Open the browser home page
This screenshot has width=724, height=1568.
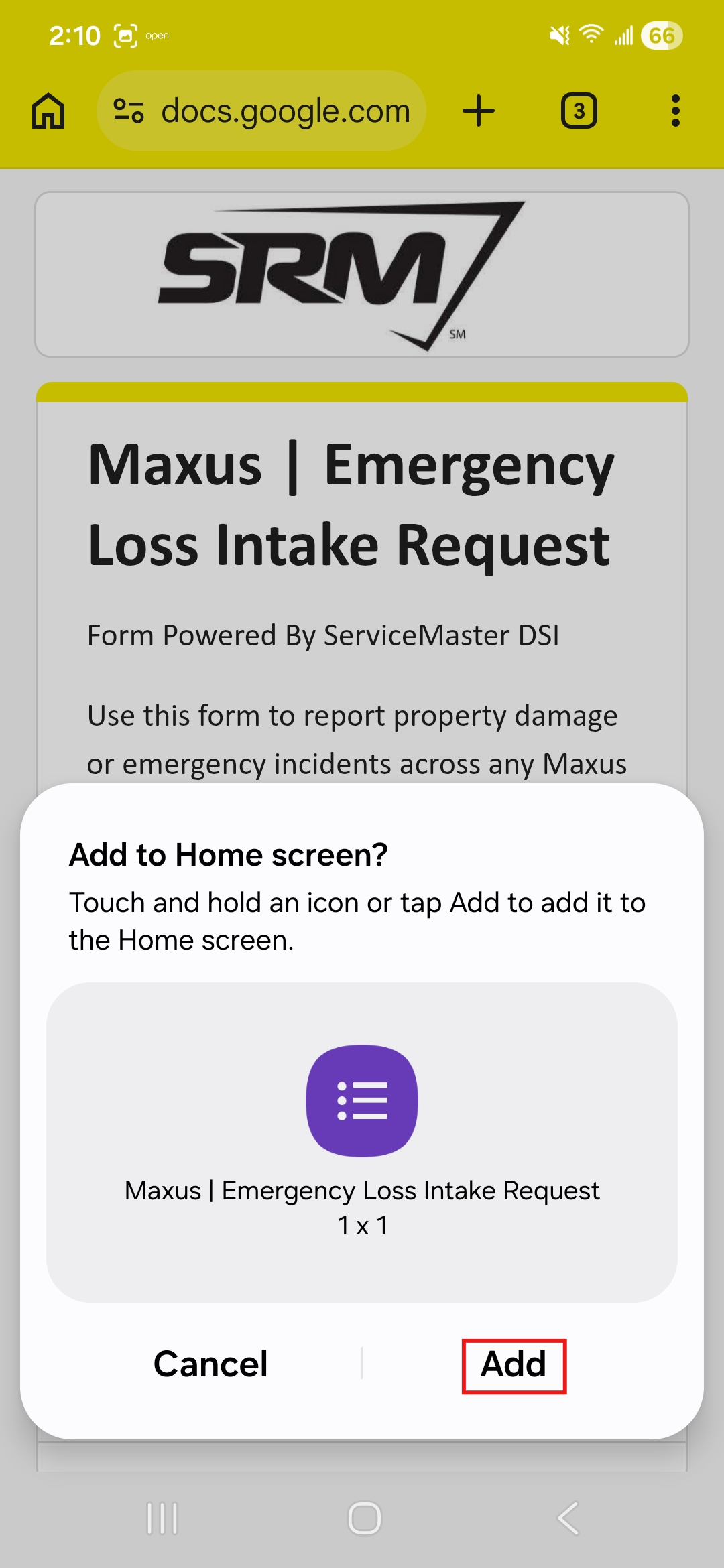click(x=48, y=111)
